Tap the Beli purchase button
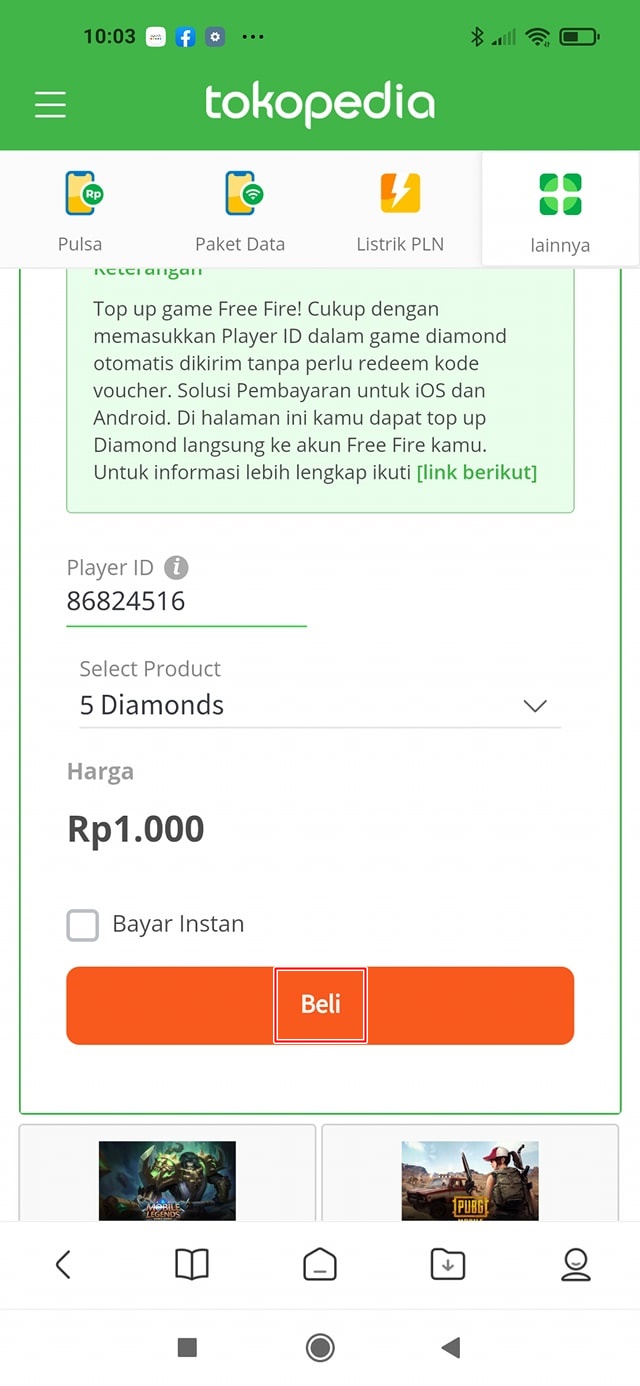640x1386 pixels. pos(320,1005)
